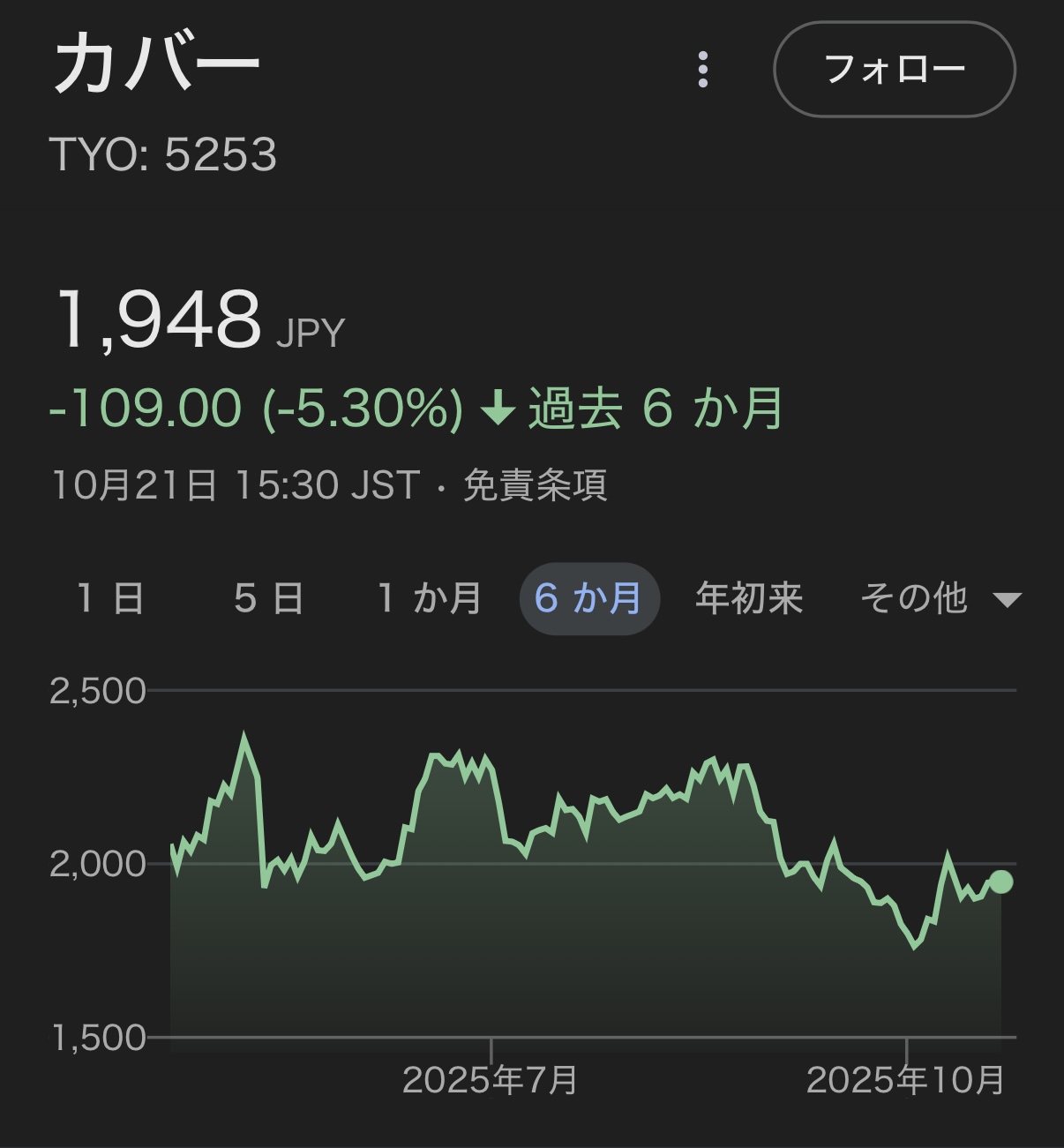
Task: Select the 5 日 chart range
Action: coord(269,598)
